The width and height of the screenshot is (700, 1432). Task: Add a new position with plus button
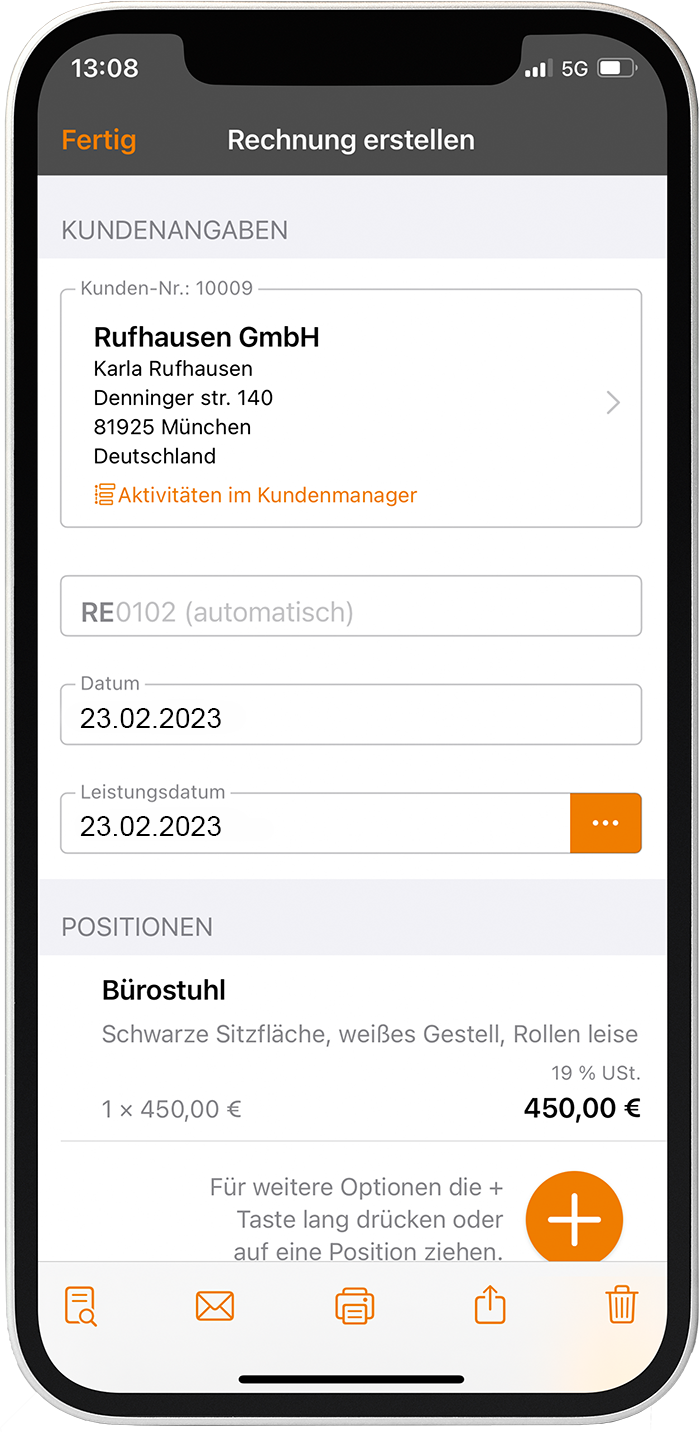tap(574, 1219)
